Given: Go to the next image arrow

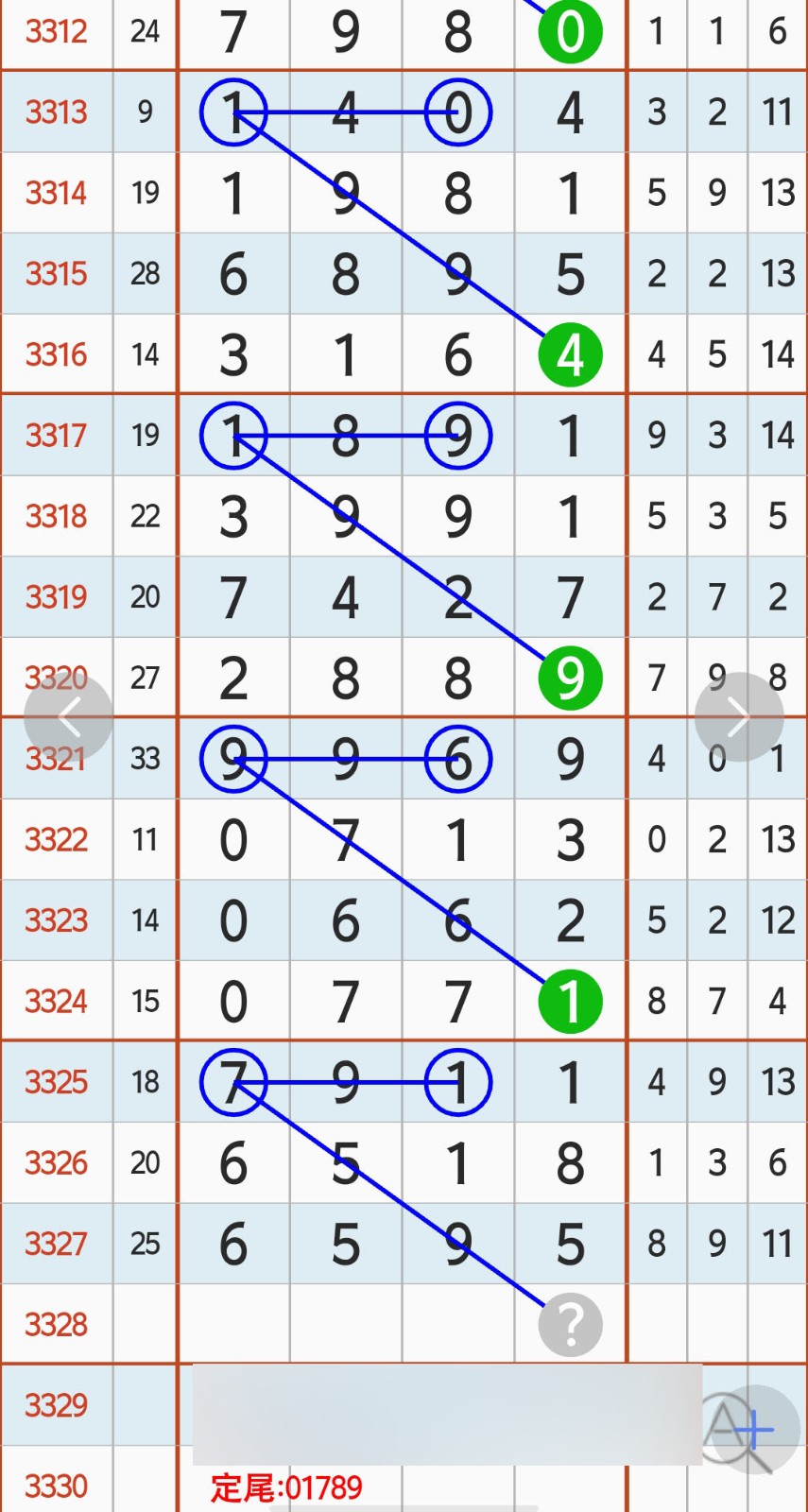Looking at the screenshot, I should point(739,717).
